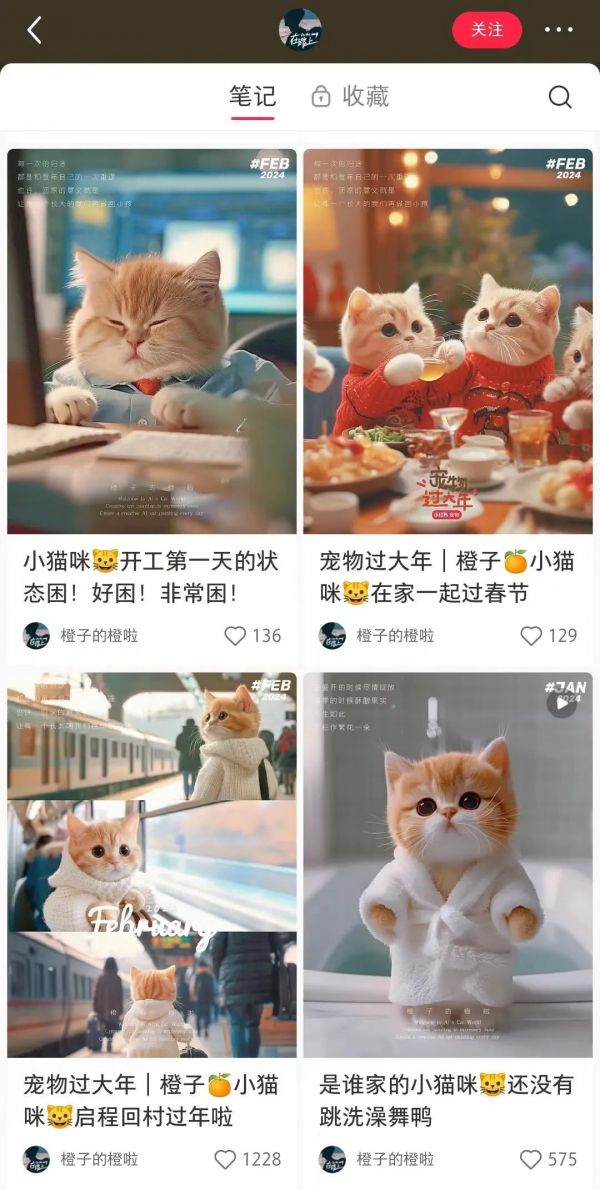
Task: Open the 跳洗澡舞 bathrobe kitten video
Action: point(448,864)
